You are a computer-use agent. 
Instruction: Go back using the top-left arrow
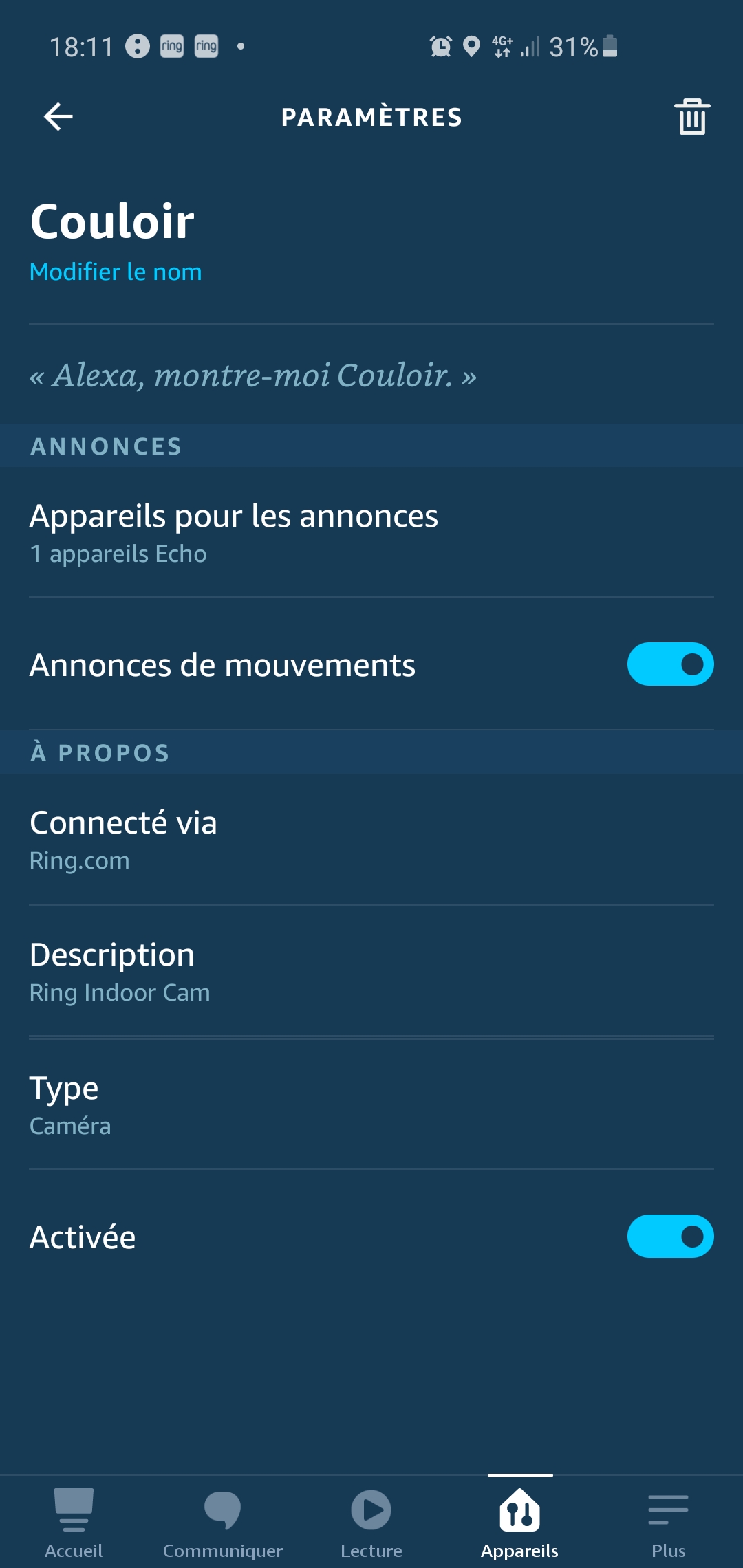point(58,116)
